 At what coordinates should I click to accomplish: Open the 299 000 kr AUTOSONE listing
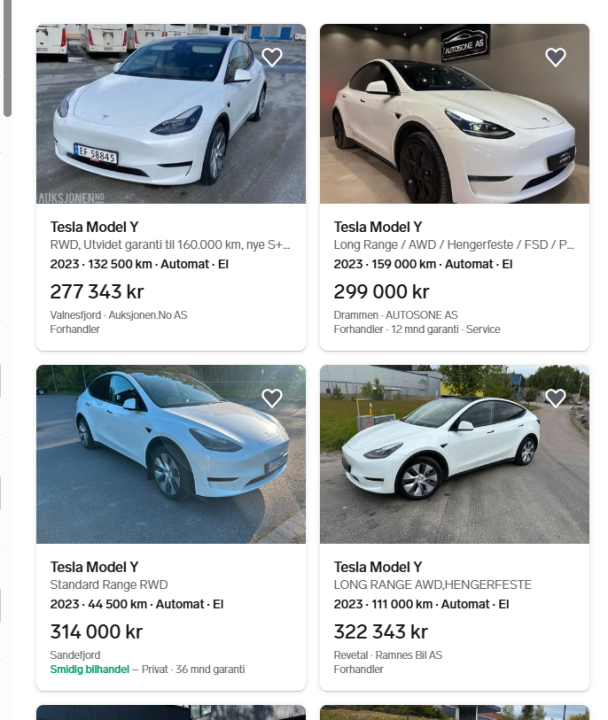coord(378,227)
